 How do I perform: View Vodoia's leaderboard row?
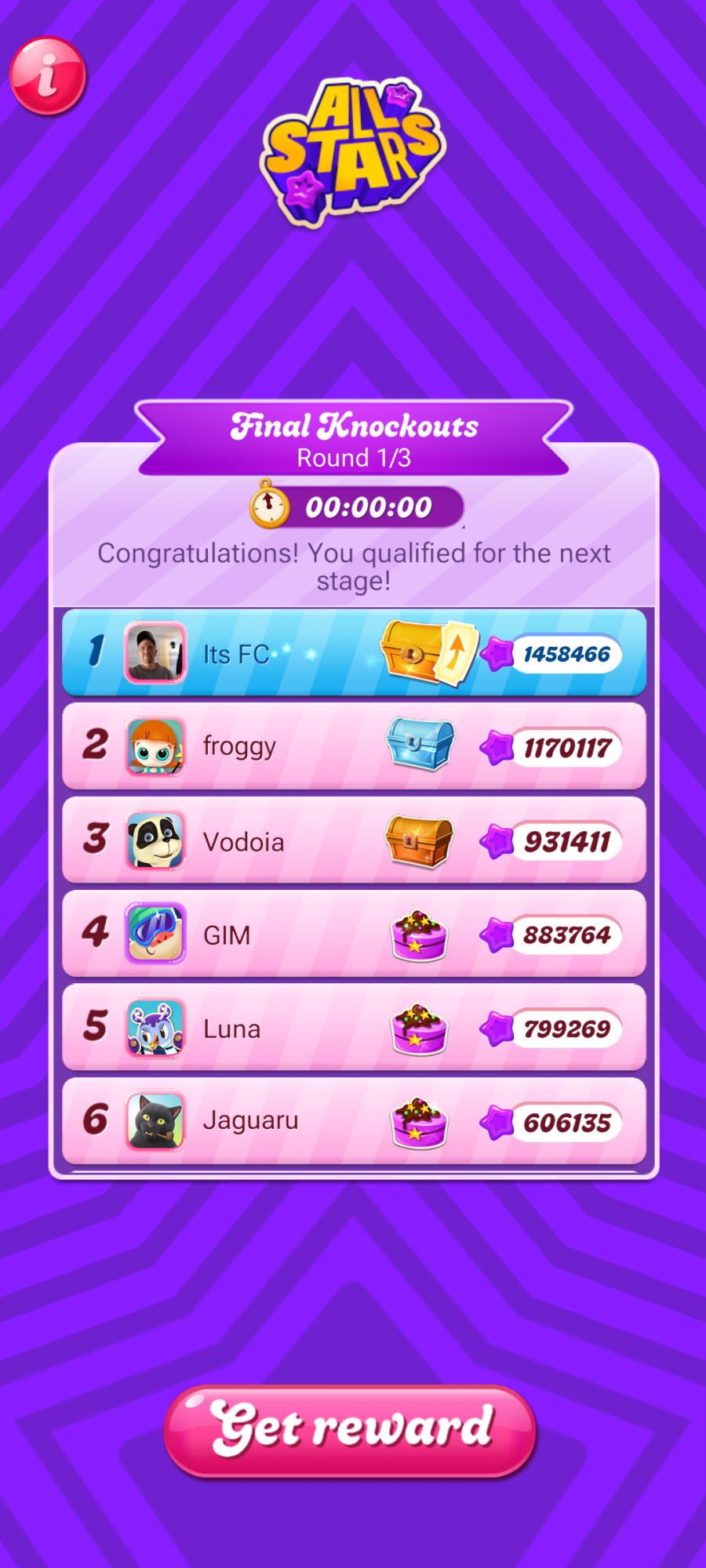coord(353,840)
